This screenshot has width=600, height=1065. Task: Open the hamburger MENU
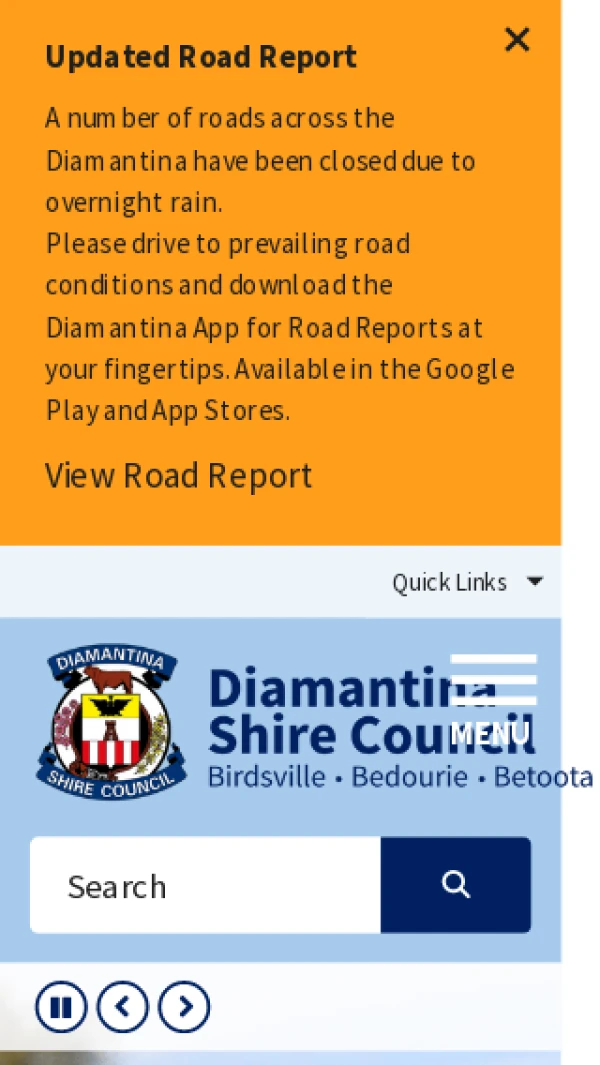point(492,700)
